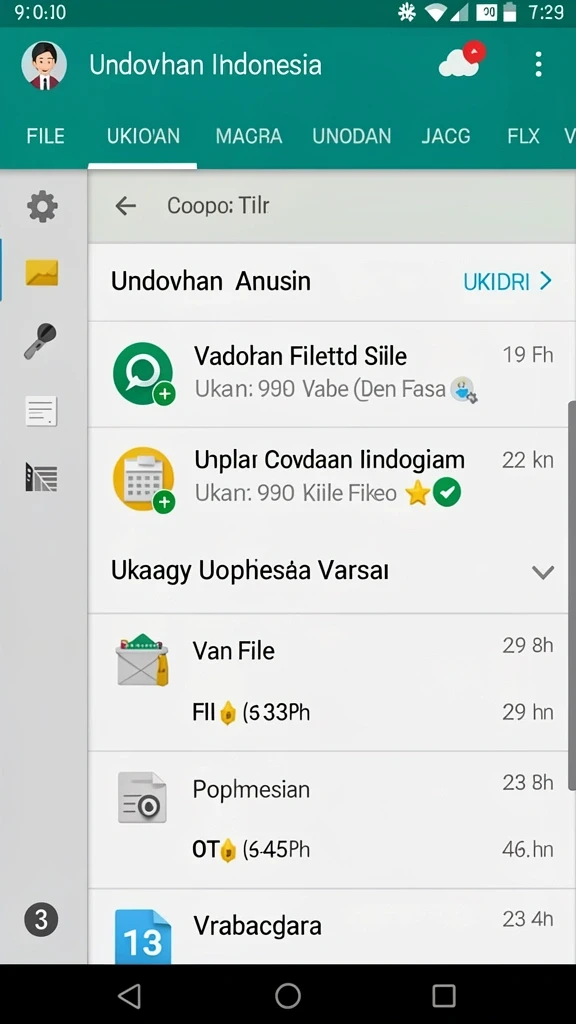Open the UKIDRI link
This screenshot has width=576, height=1024.
click(507, 281)
